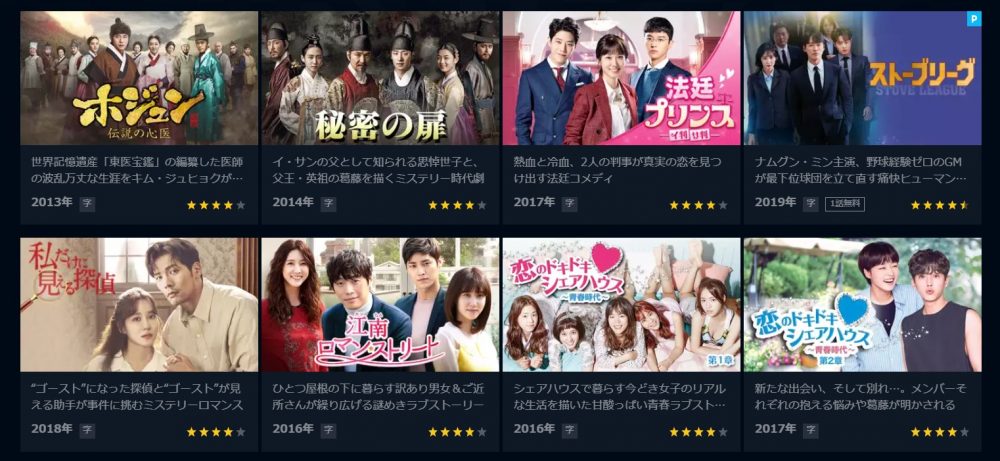Open the ホジュン 伝説の心医 drama card
This screenshot has height=461, width=1000.
[138, 78]
